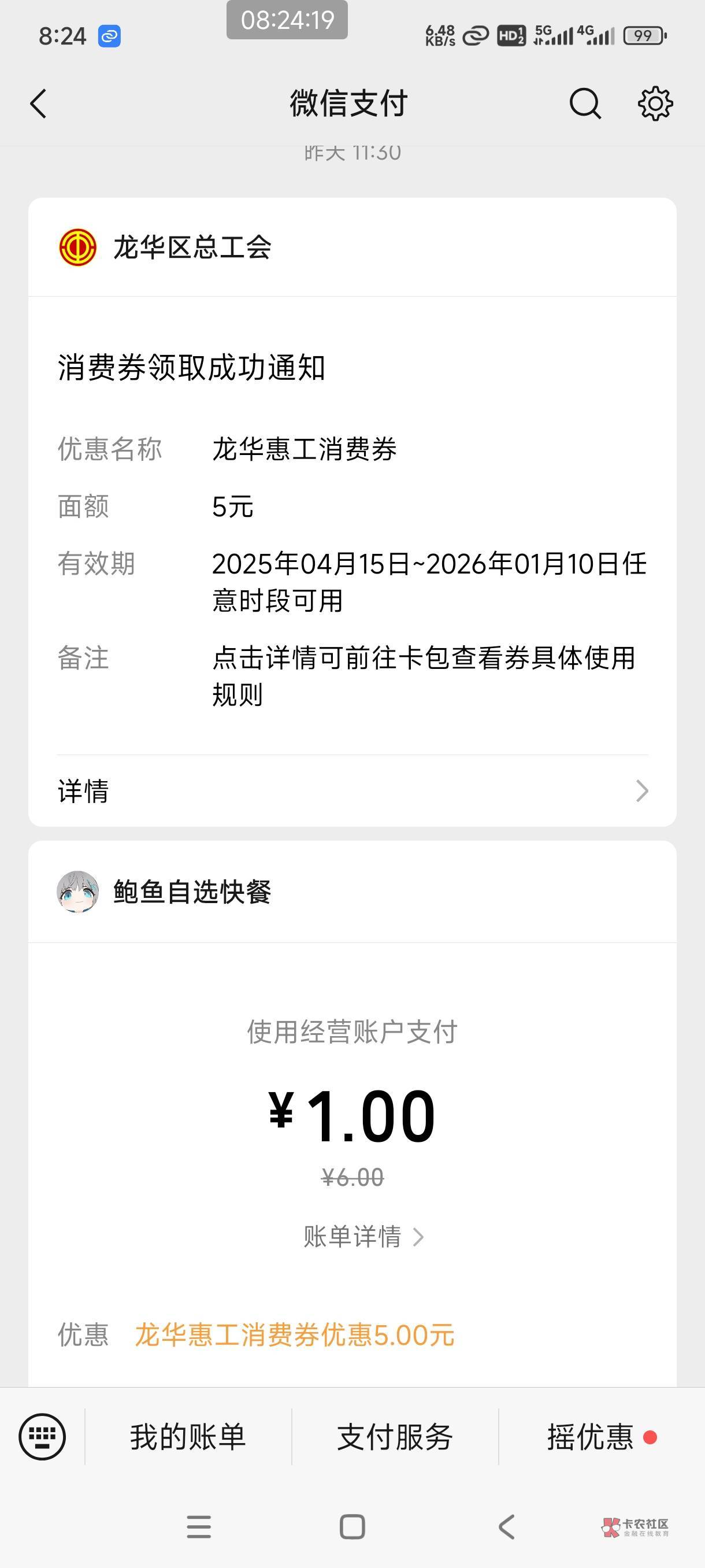This screenshot has width=705, height=1568.
Task: Open 我的账单 menu
Action: click(187, 1437)
